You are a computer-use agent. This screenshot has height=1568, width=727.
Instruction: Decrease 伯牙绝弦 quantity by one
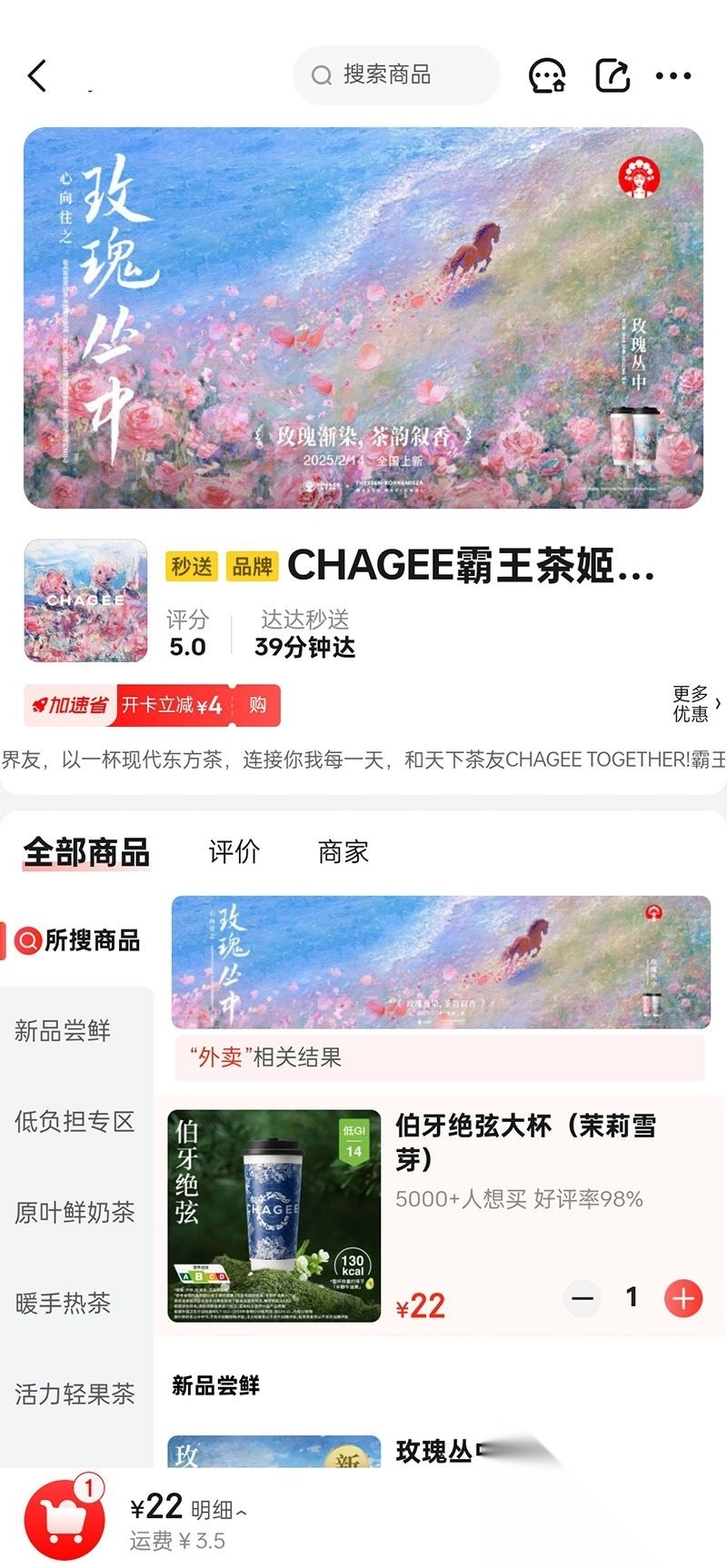[x=583, y=1298]
